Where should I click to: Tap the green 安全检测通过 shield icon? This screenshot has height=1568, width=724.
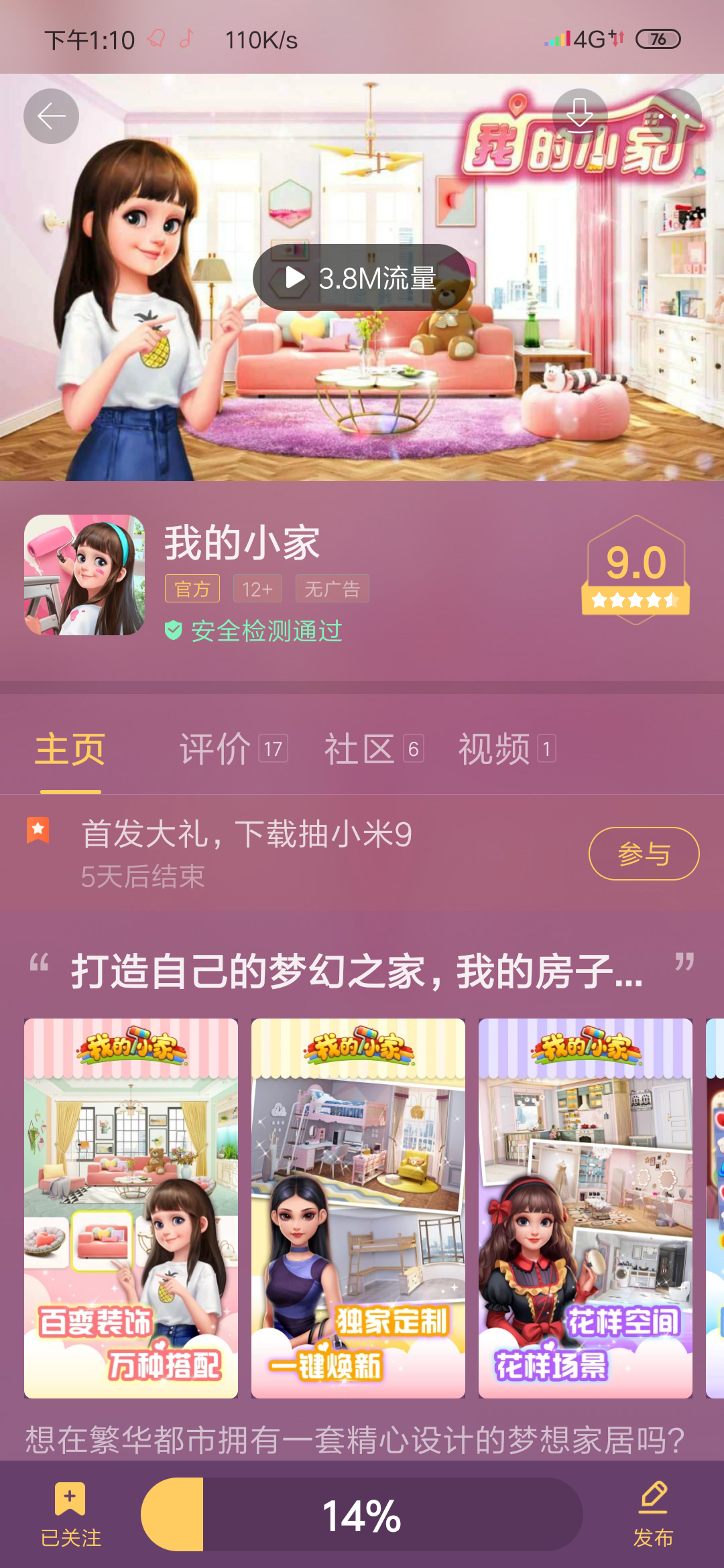click(x=173, y=629)
